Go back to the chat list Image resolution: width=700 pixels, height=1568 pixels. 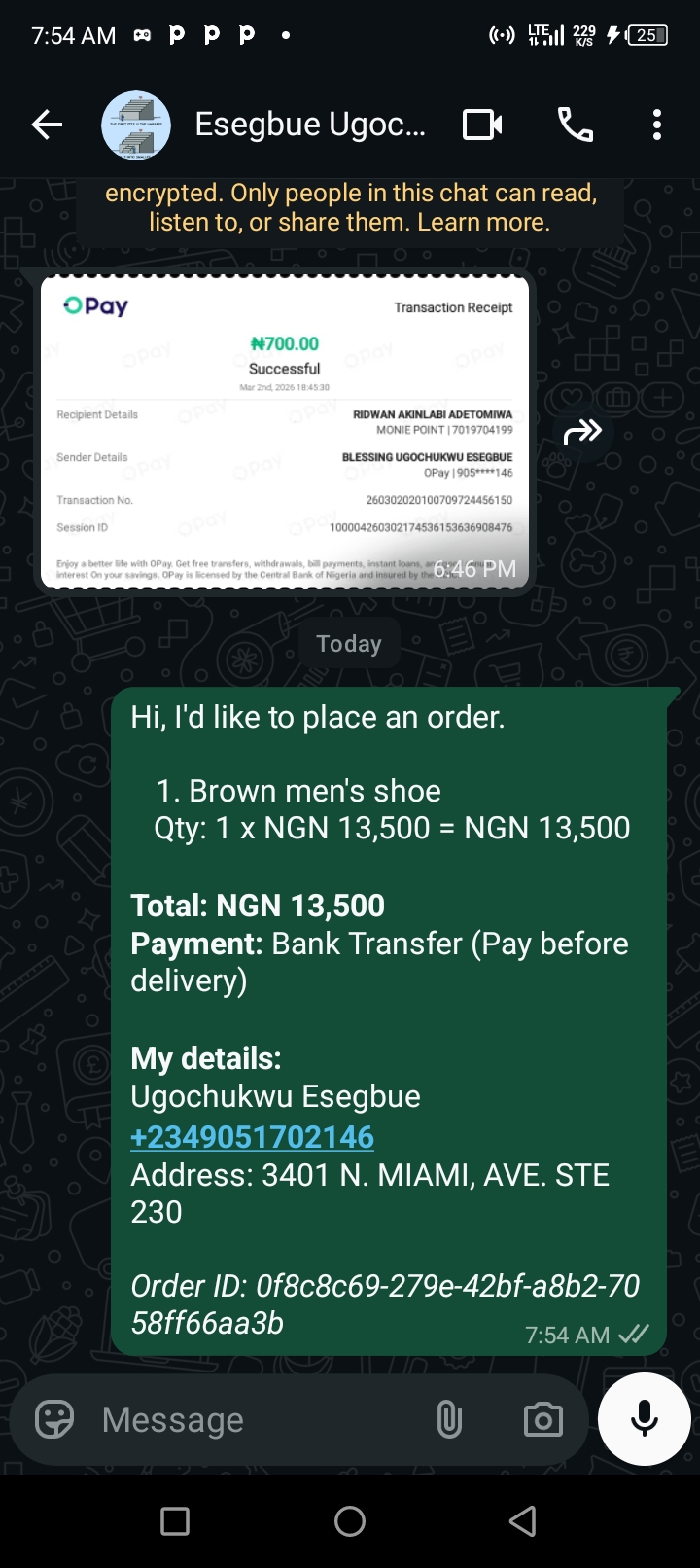(x=46, y=124)
